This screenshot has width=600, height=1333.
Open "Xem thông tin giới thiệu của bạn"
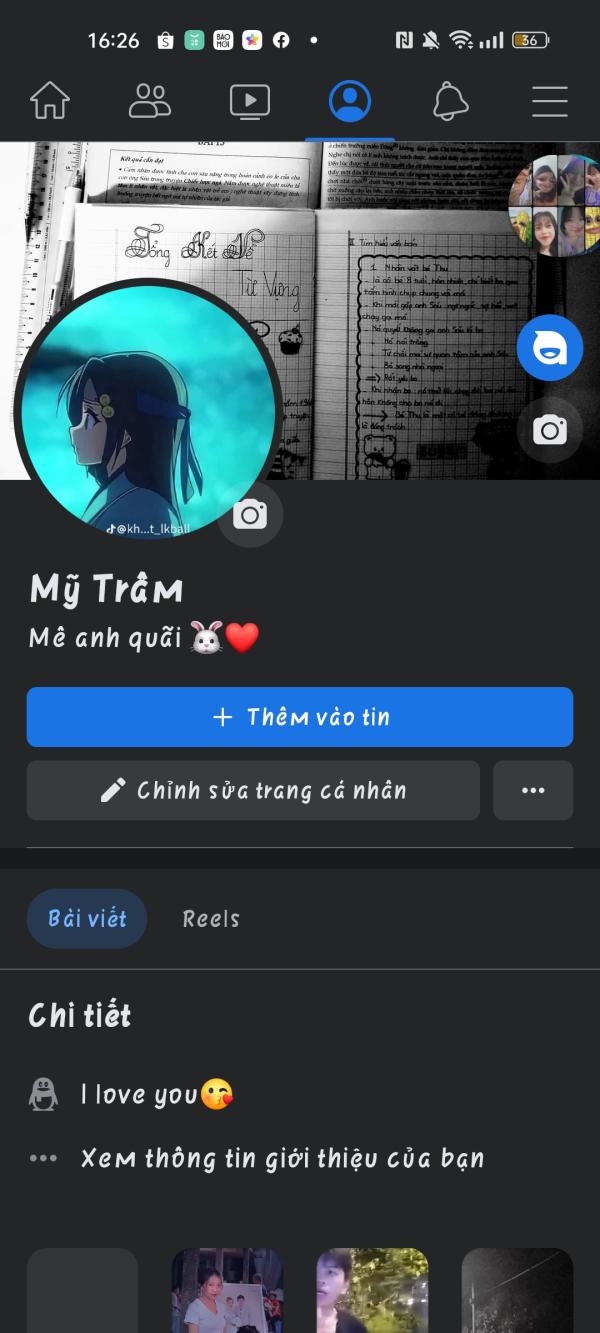pyautogui.click(x=282, y=1159)
